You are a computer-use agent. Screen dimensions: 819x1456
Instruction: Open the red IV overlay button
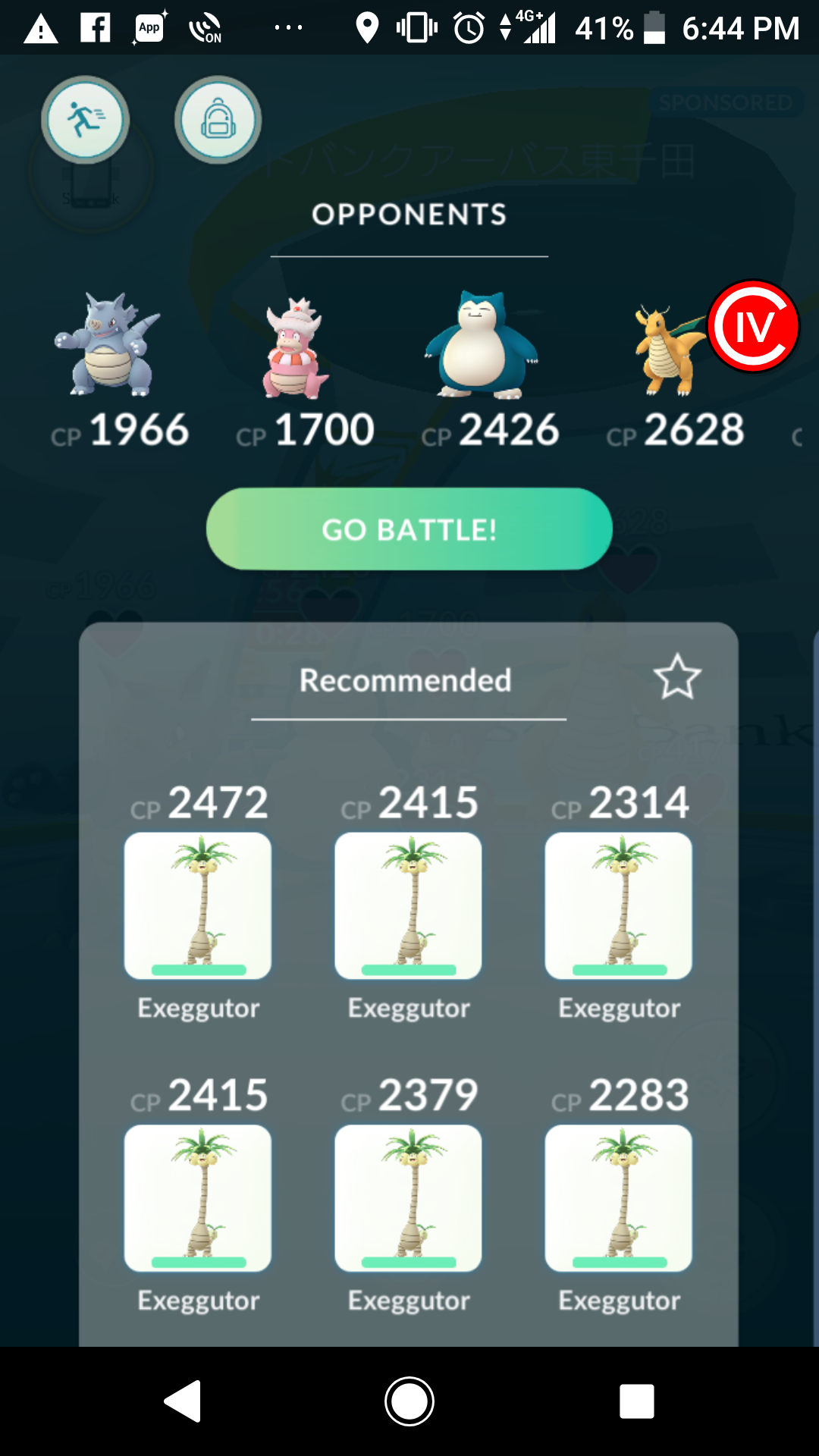[754, 326]
